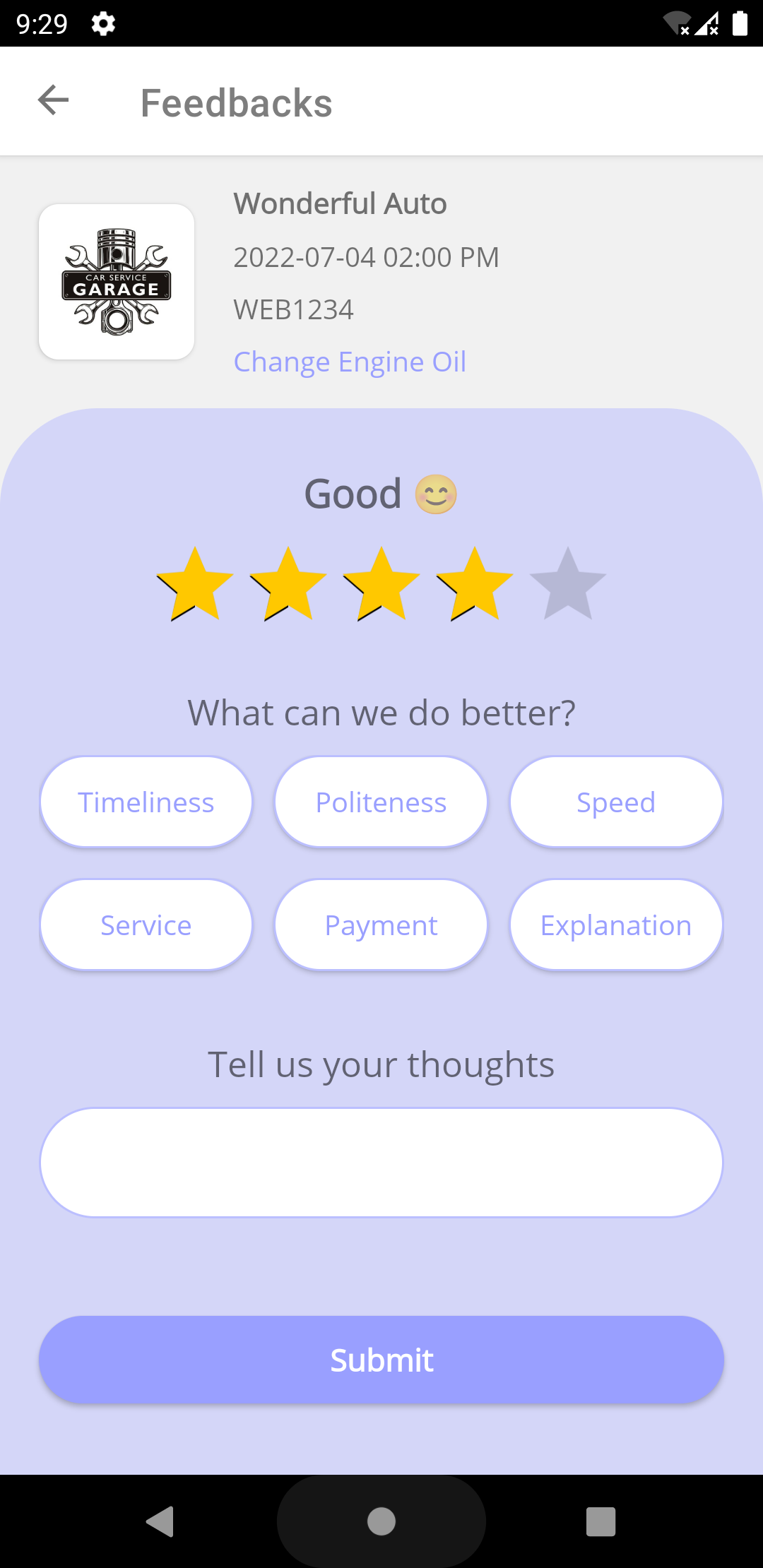The height and width of the screenshot is (1568, 763).
Task: Select the Explanation improvement option
Action: click(x=616, y=924)
